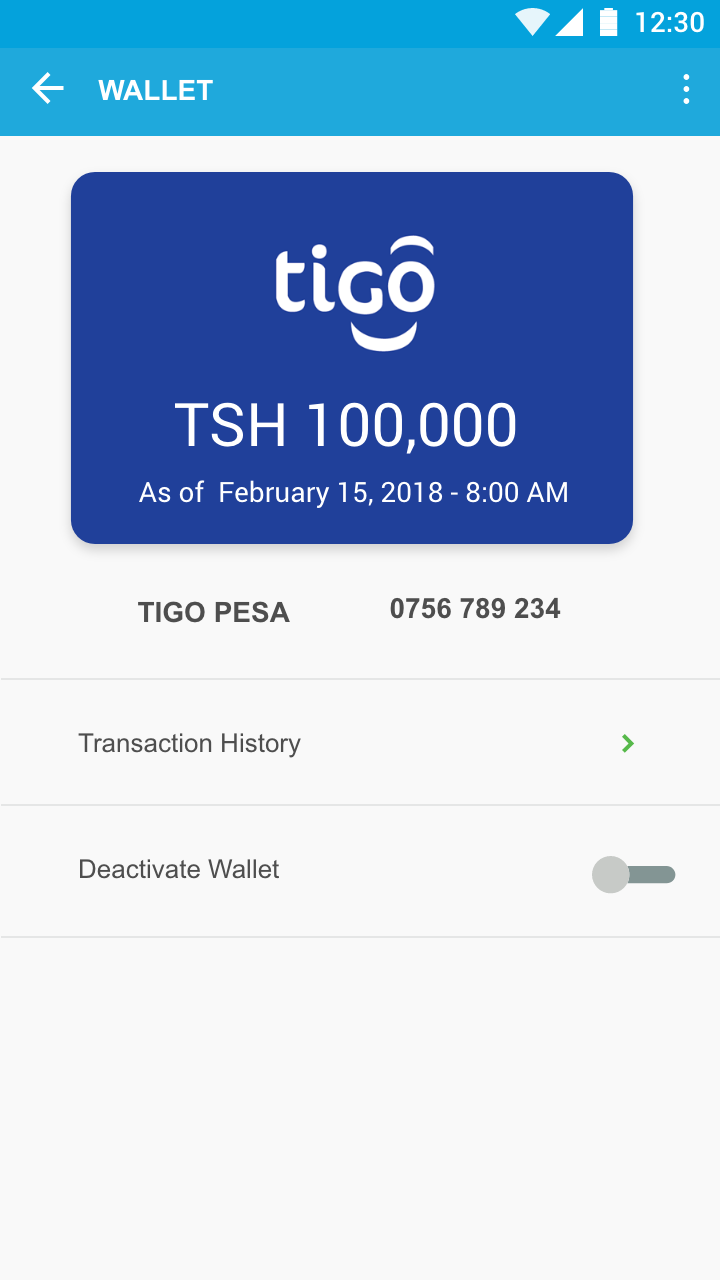
Task: Open the overflow menu
Action: point(686,89)
